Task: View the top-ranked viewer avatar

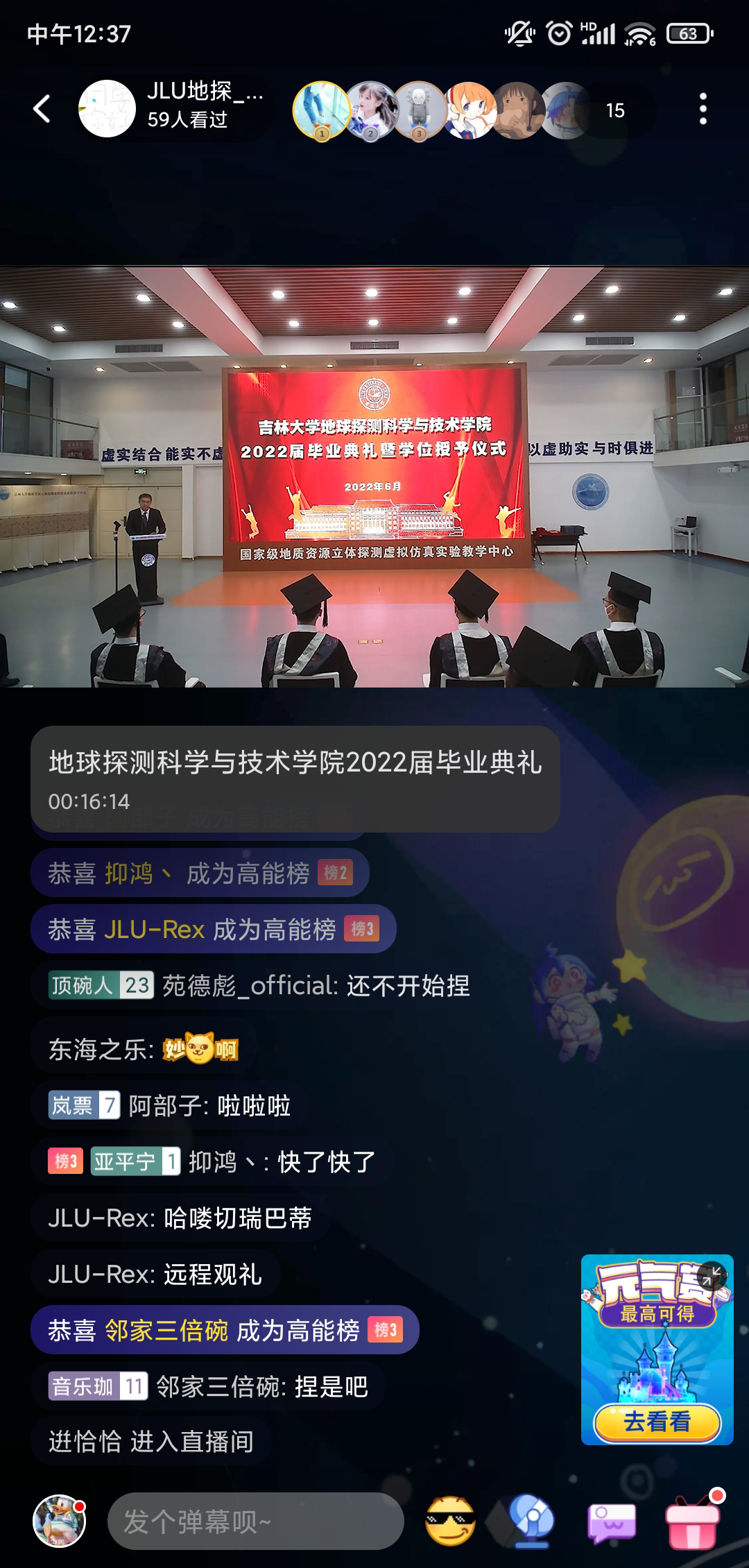Action: point(321,110)
